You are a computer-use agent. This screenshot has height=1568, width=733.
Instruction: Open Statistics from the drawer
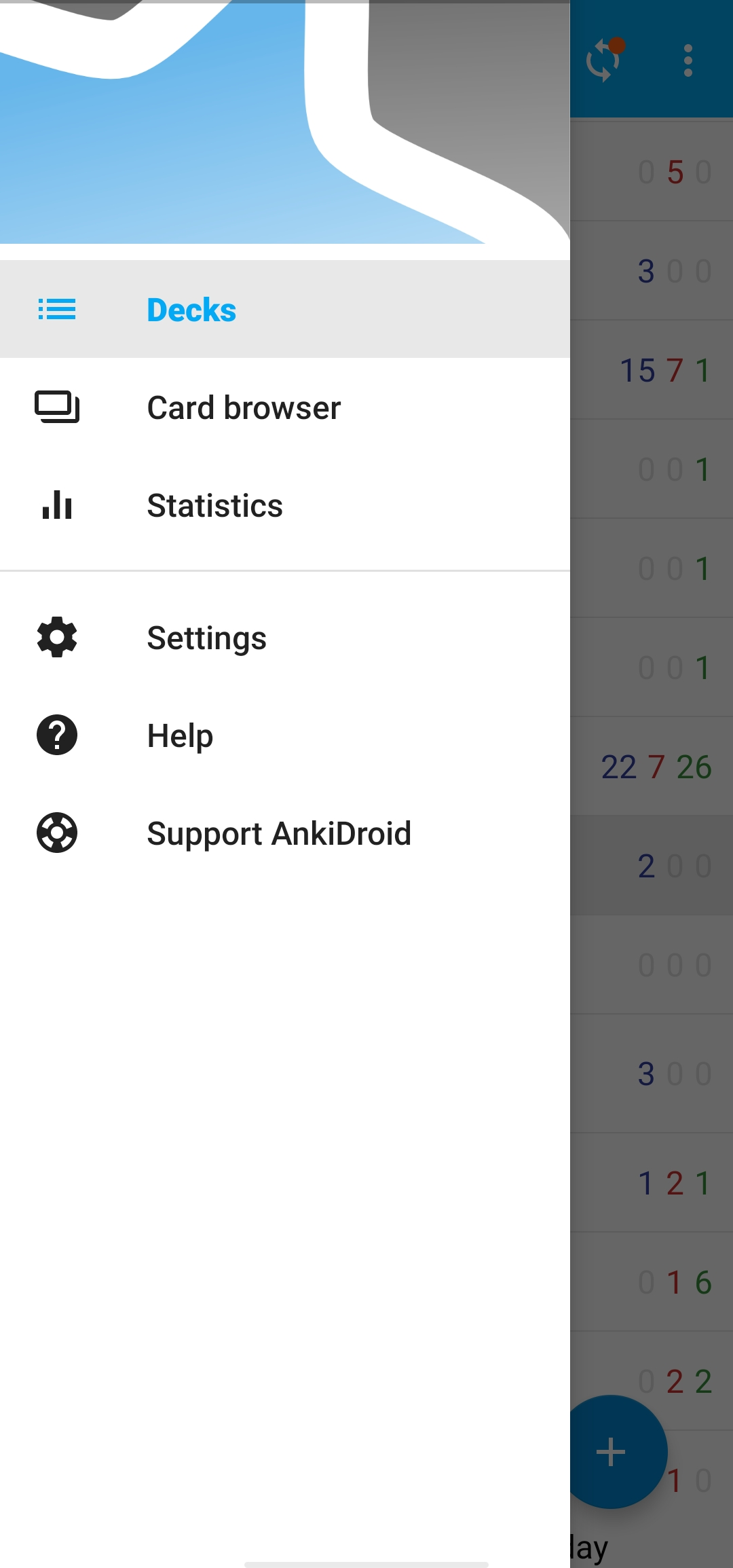point(214,505)
